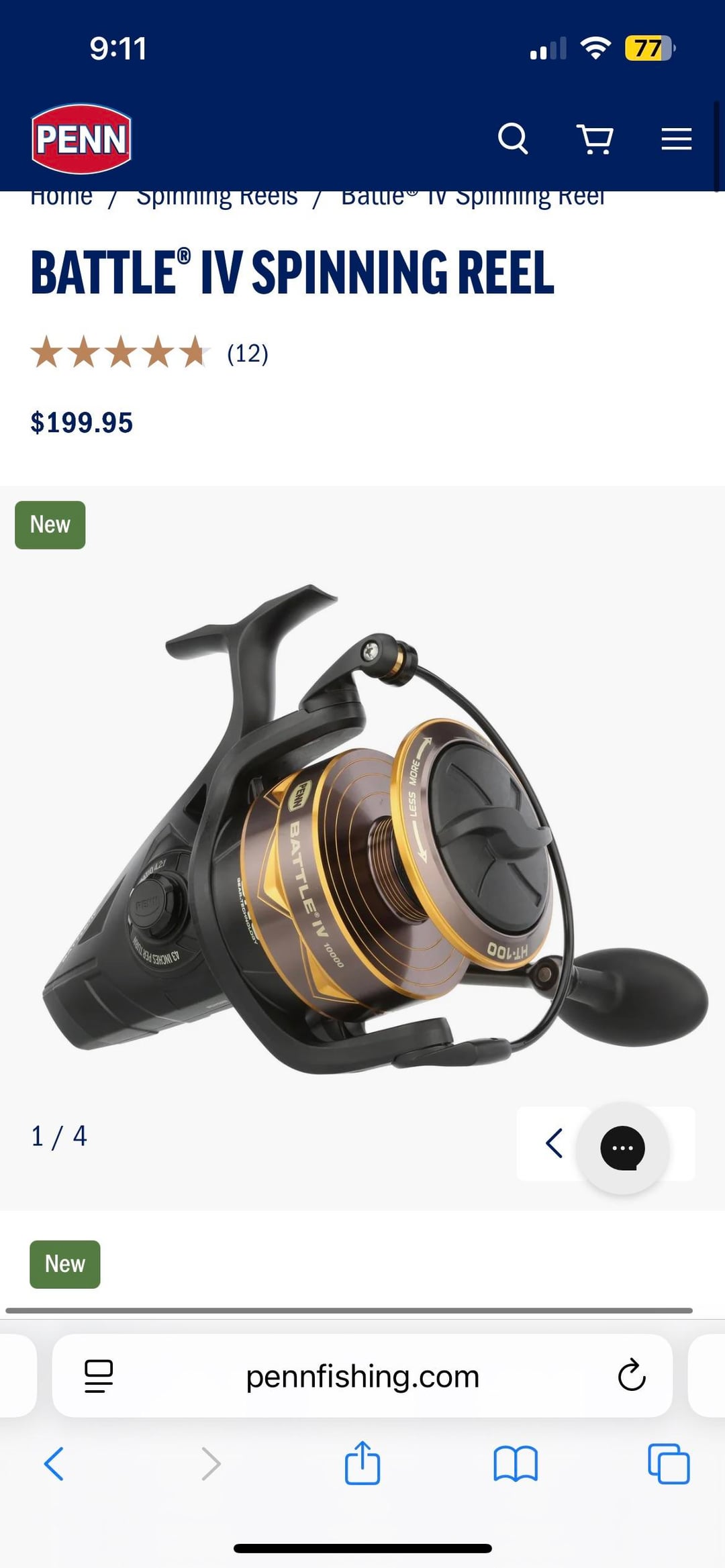The width and height of the screenshot is (725, 1568).
Task: Tap the pennfishing.com address bar
Action: tap(362, 1377)
